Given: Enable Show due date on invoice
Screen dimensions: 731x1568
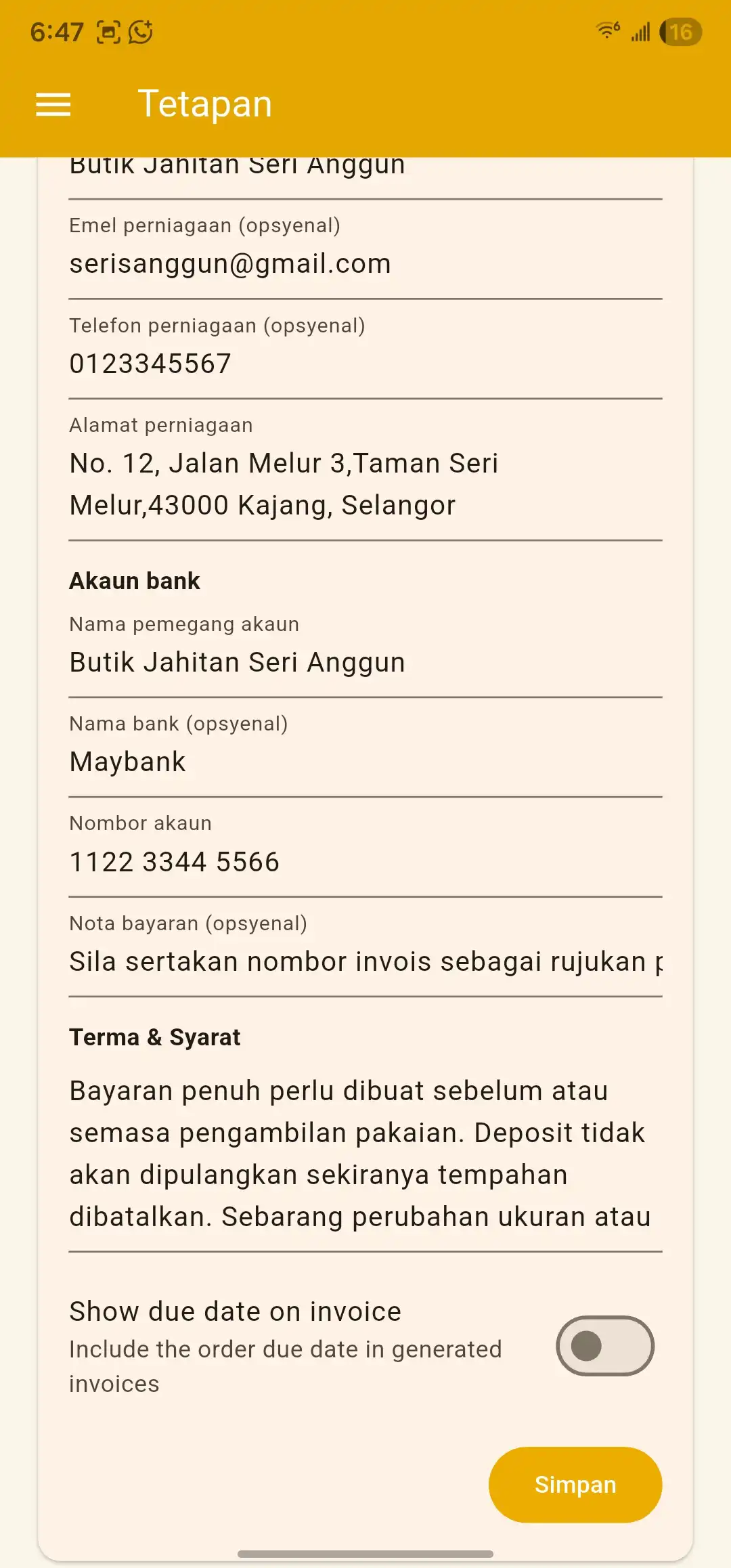Looking at the screenshot, I should coord(604,1346).
